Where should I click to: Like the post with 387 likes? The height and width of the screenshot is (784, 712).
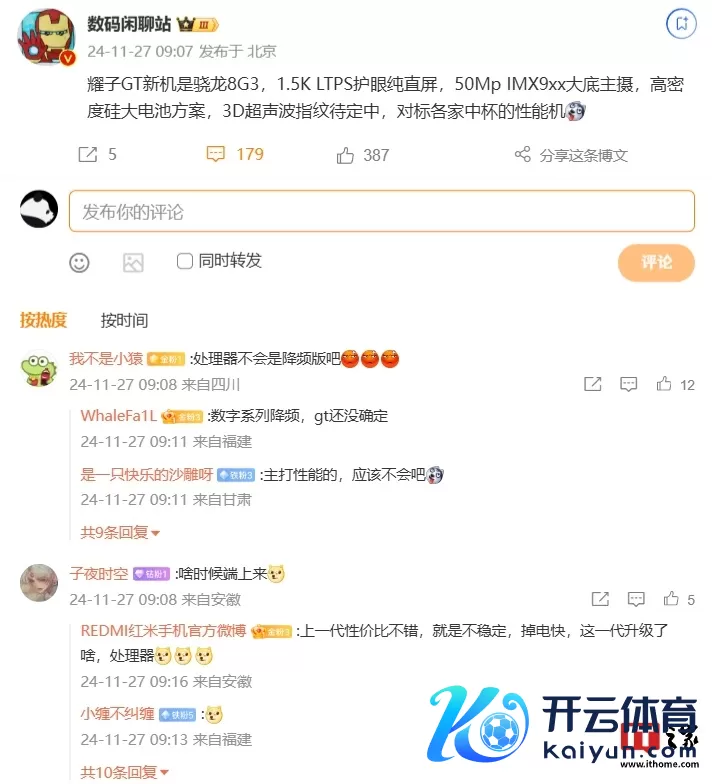(x=362, y=155)
